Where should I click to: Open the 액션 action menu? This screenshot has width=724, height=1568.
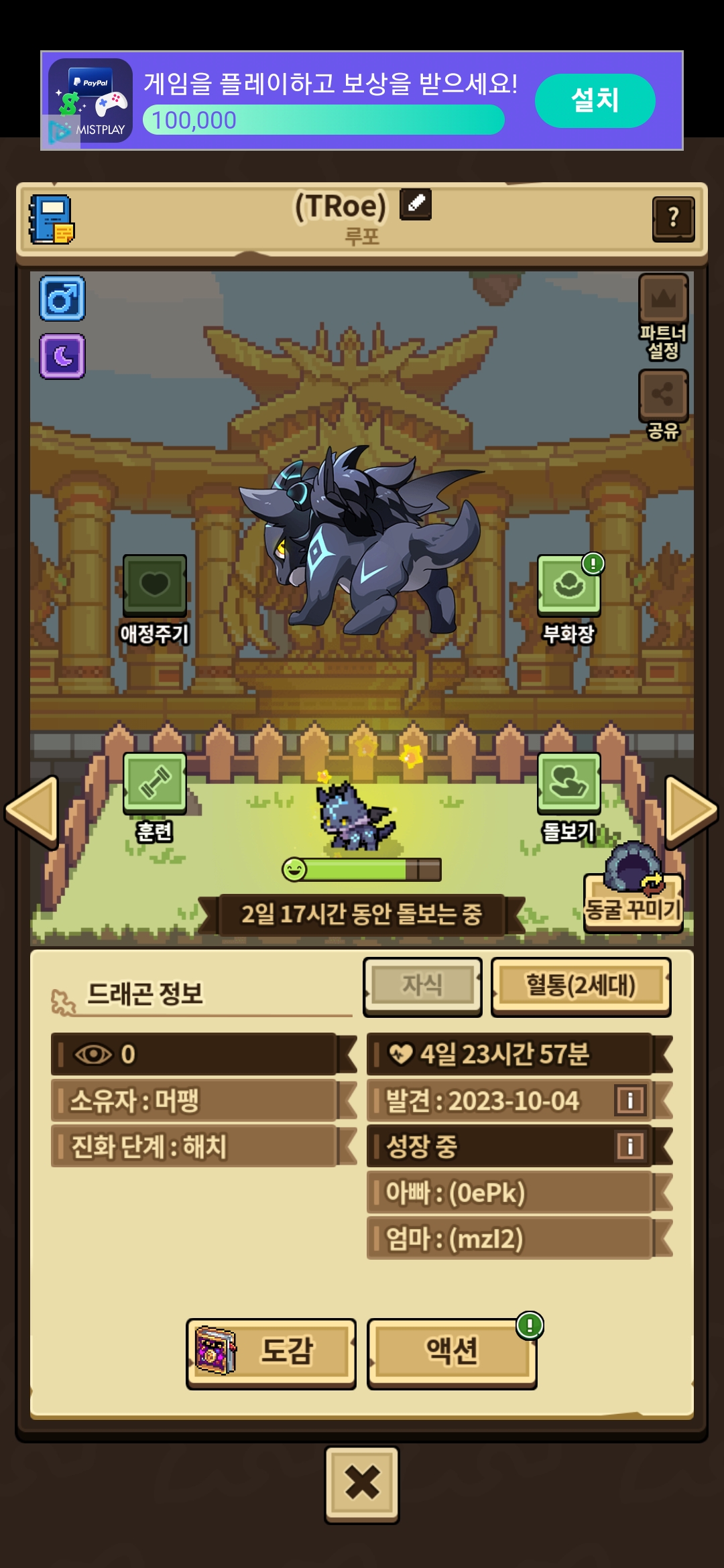452,1354
